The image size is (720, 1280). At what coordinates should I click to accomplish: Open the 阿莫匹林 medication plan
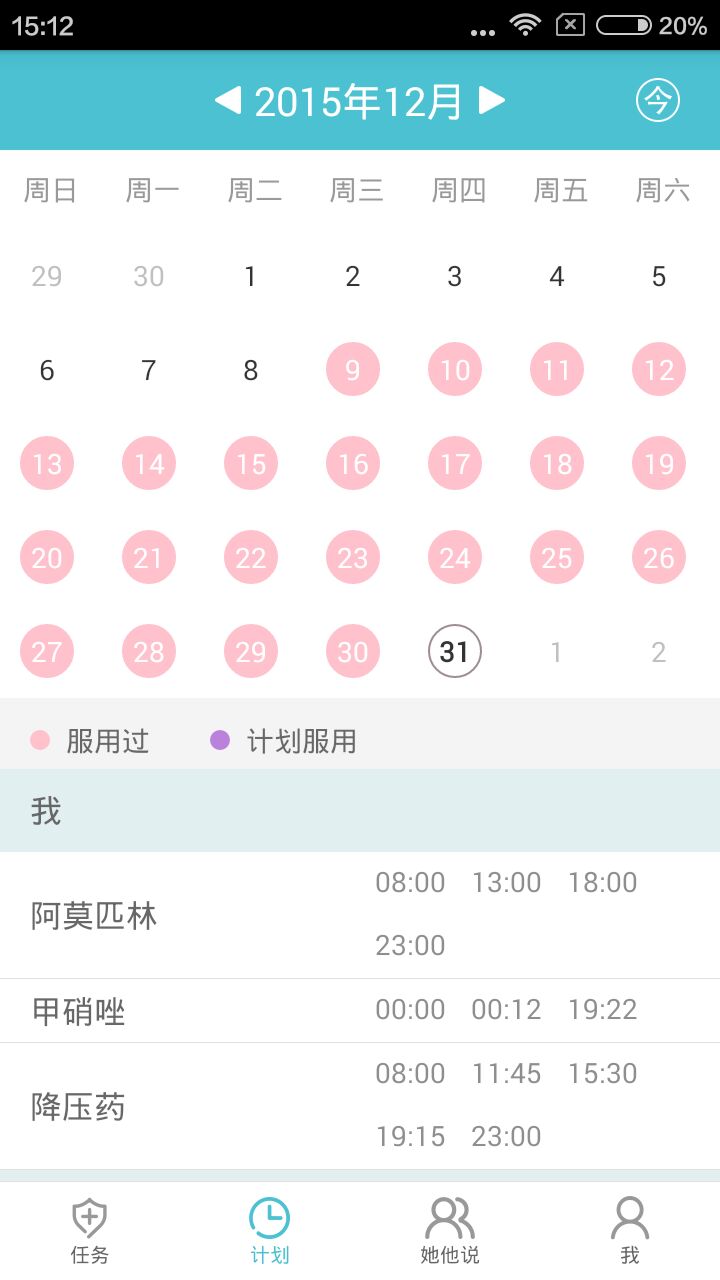pyautogui.click(x=360, y=915)
